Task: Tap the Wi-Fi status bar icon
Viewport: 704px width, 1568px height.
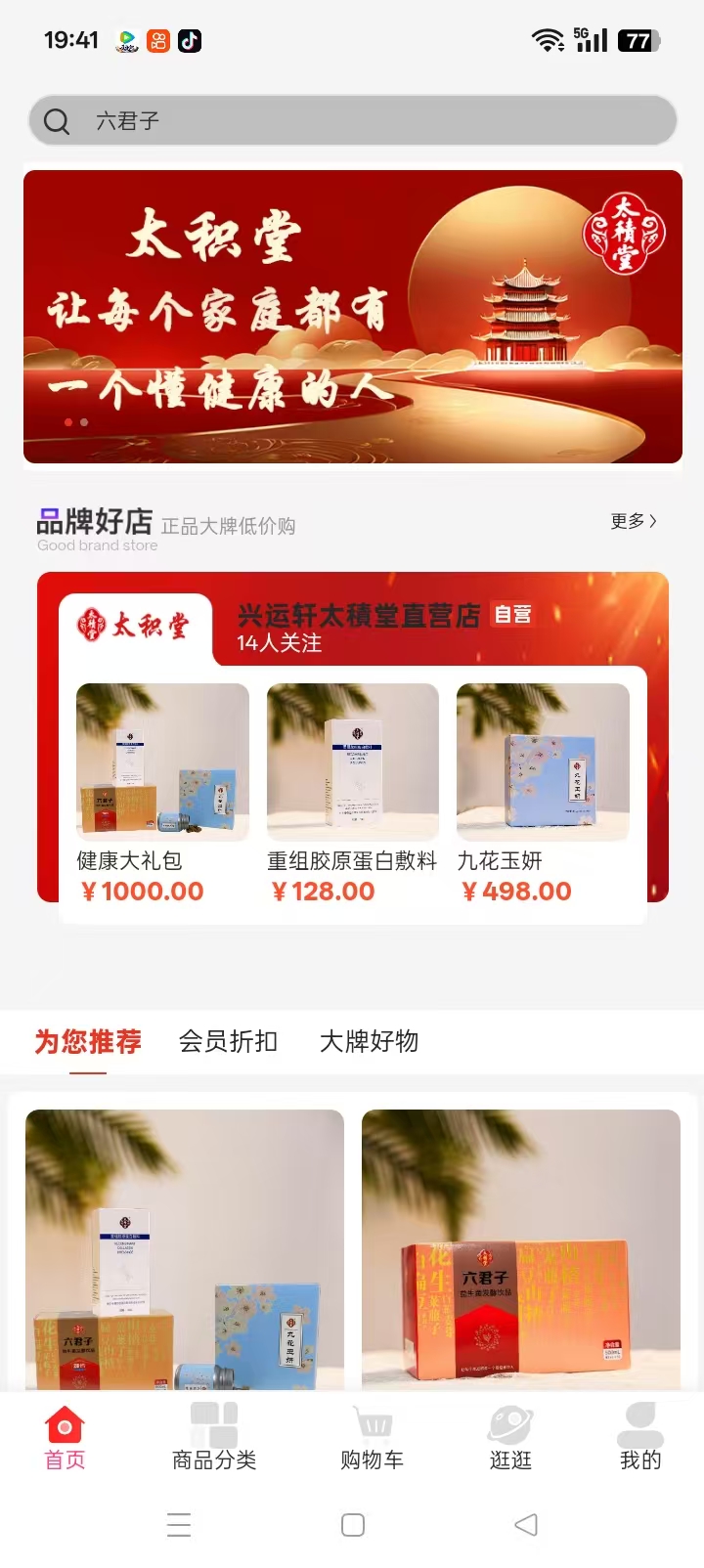Action: coord(547,38)
